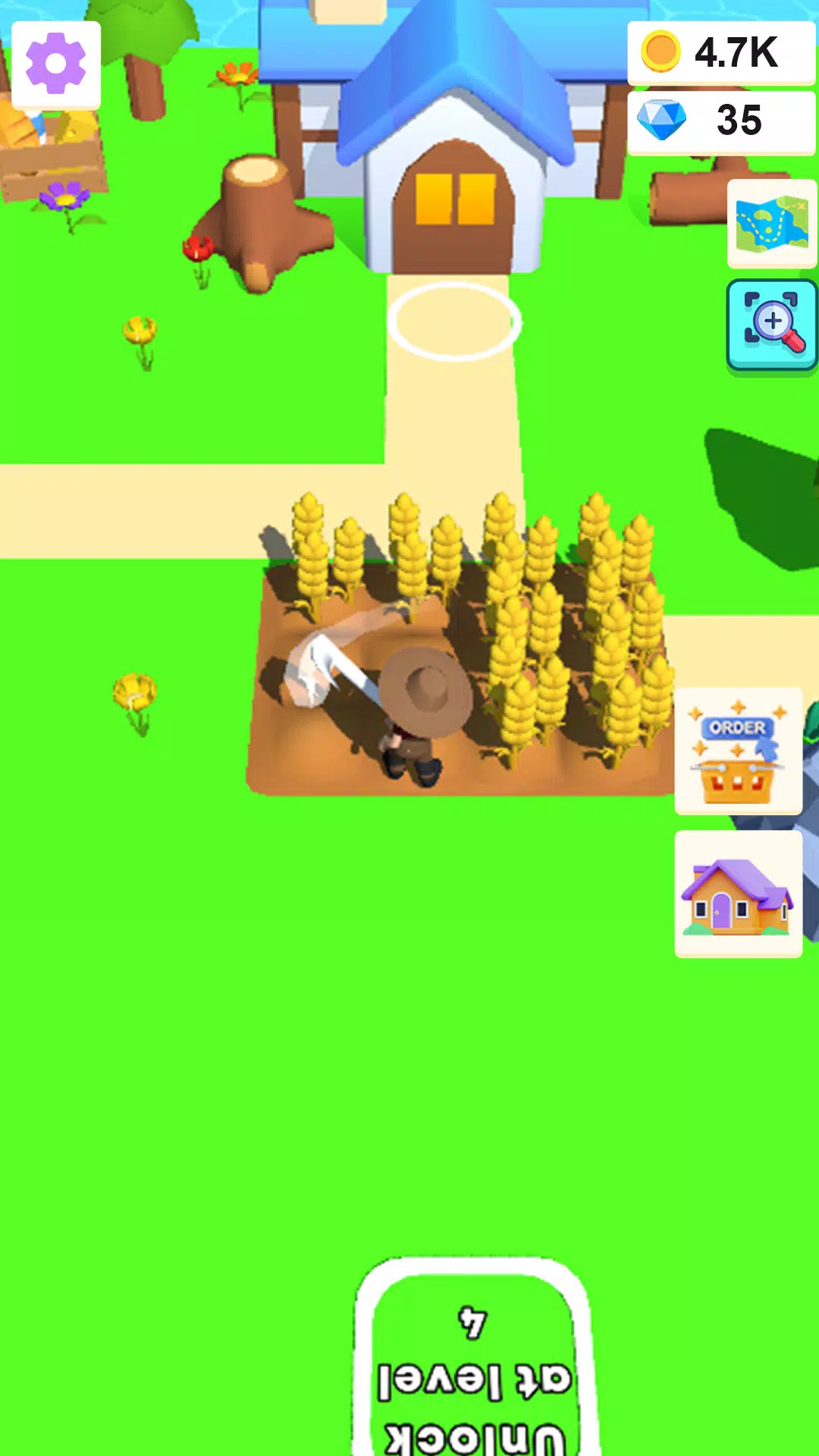The image size is (819, 1456).
Task: Tap the magnifier zoom button
Action: pos(772,325)
